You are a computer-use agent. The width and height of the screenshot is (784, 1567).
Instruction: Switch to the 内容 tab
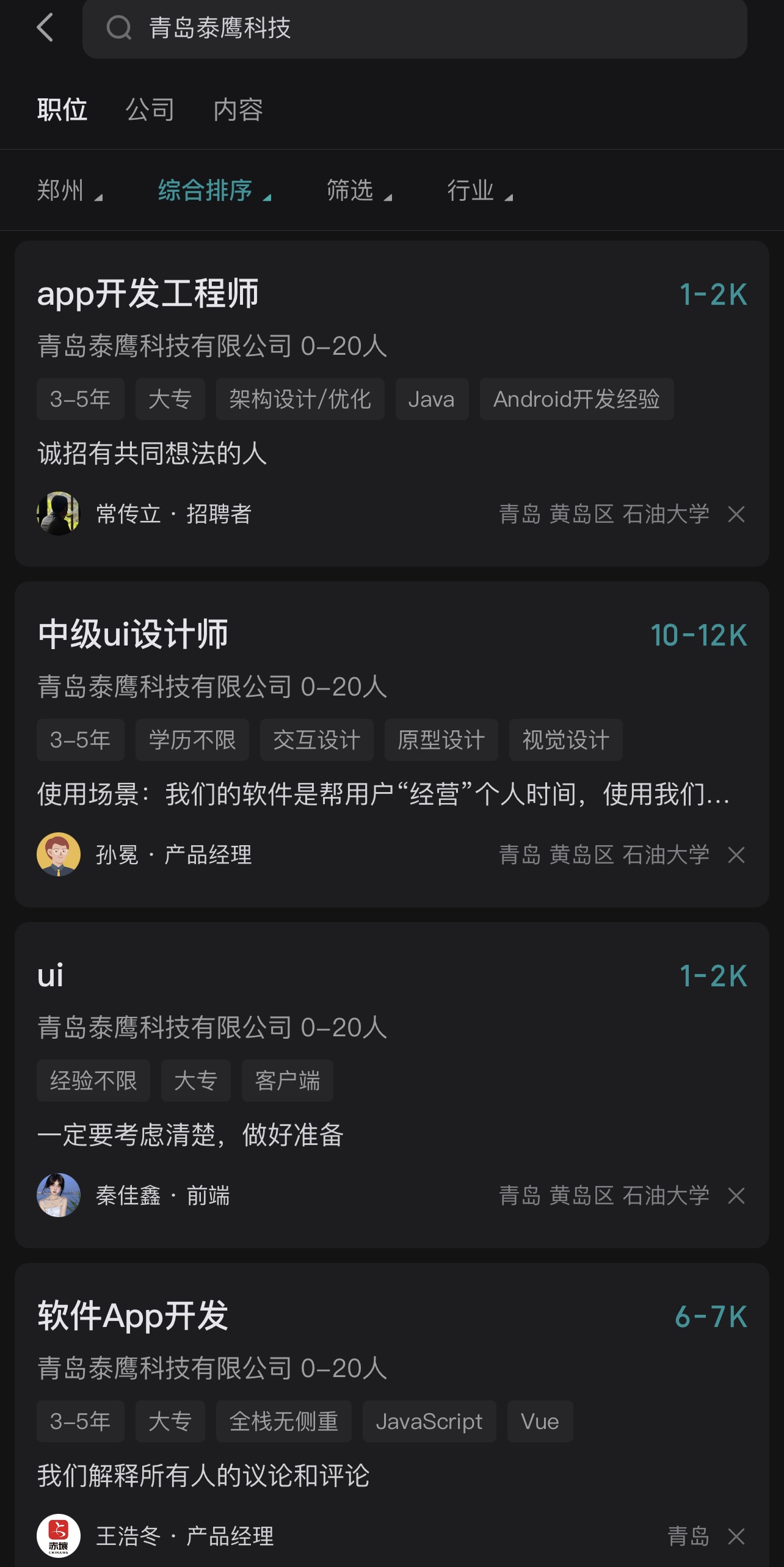click(238, 110)
